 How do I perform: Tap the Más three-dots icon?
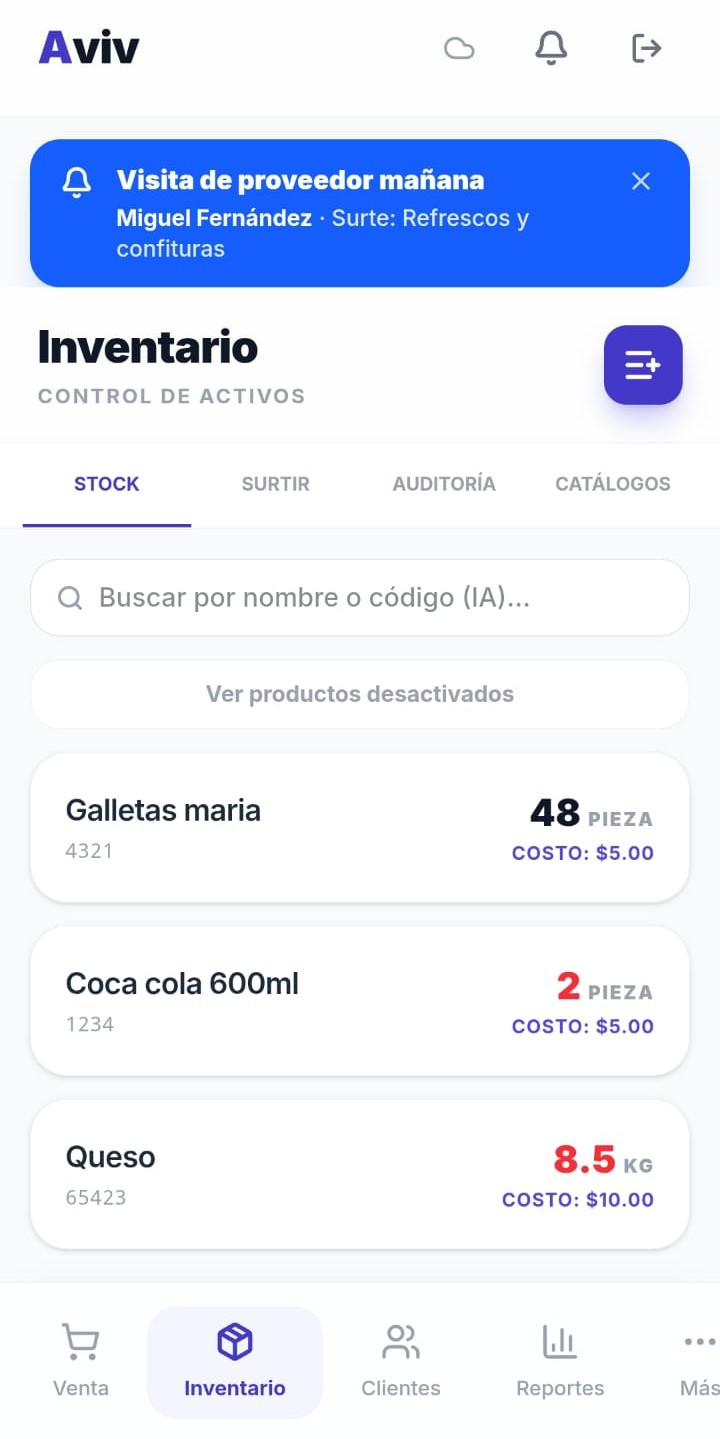pyautogui.click(x=697, y=1341)
